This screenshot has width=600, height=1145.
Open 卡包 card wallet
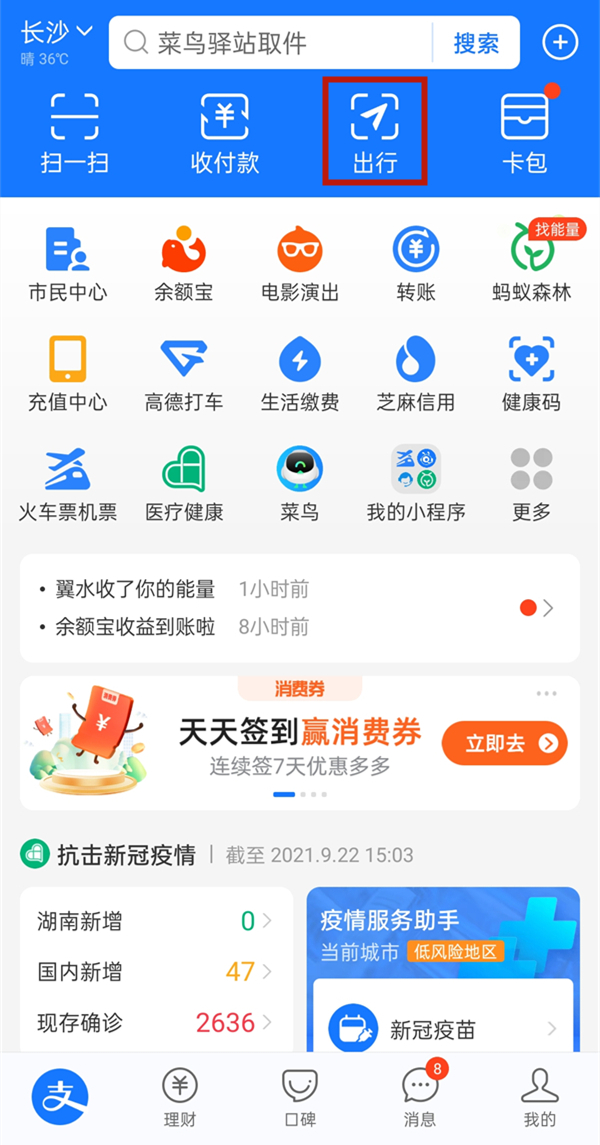(525, 133)
